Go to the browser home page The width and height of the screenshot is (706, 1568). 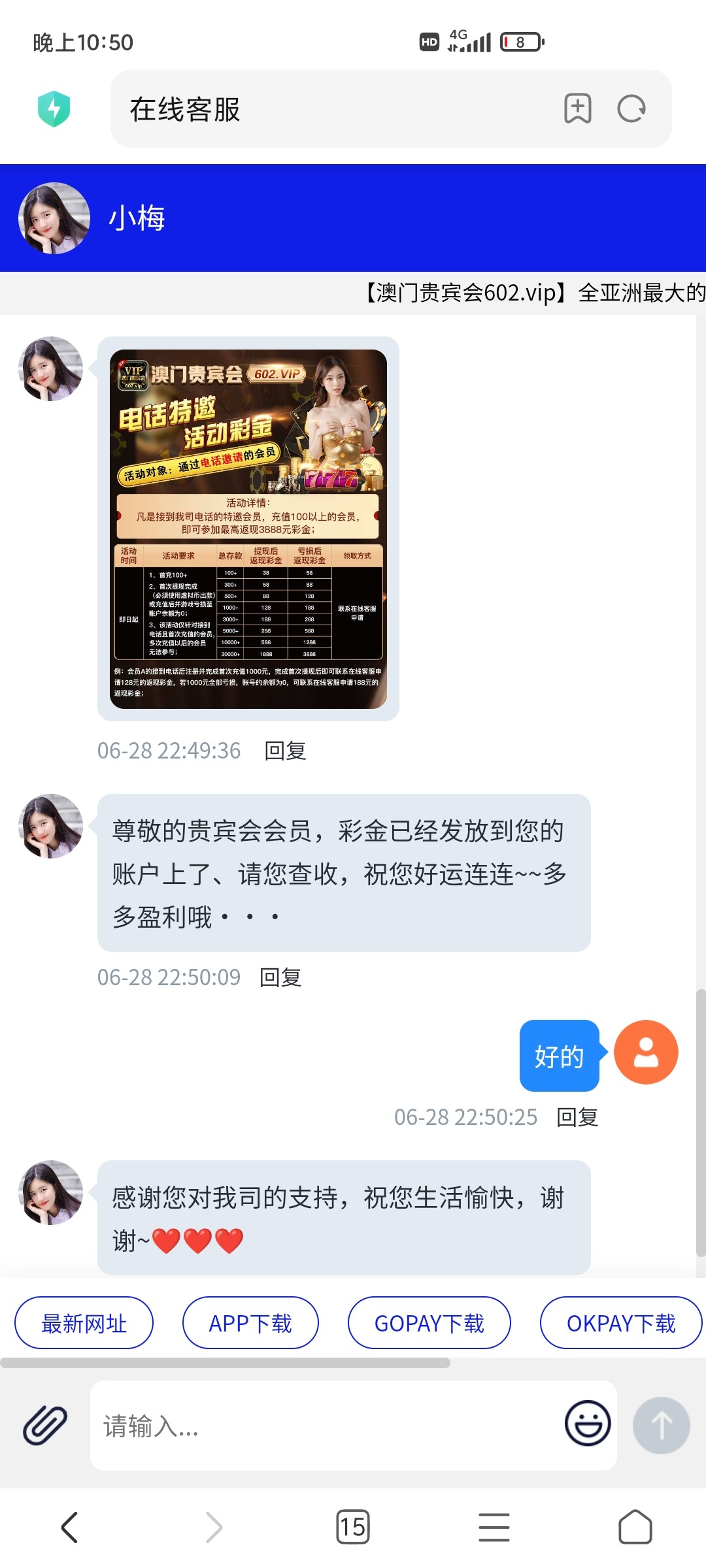[x=635, y=1527]
